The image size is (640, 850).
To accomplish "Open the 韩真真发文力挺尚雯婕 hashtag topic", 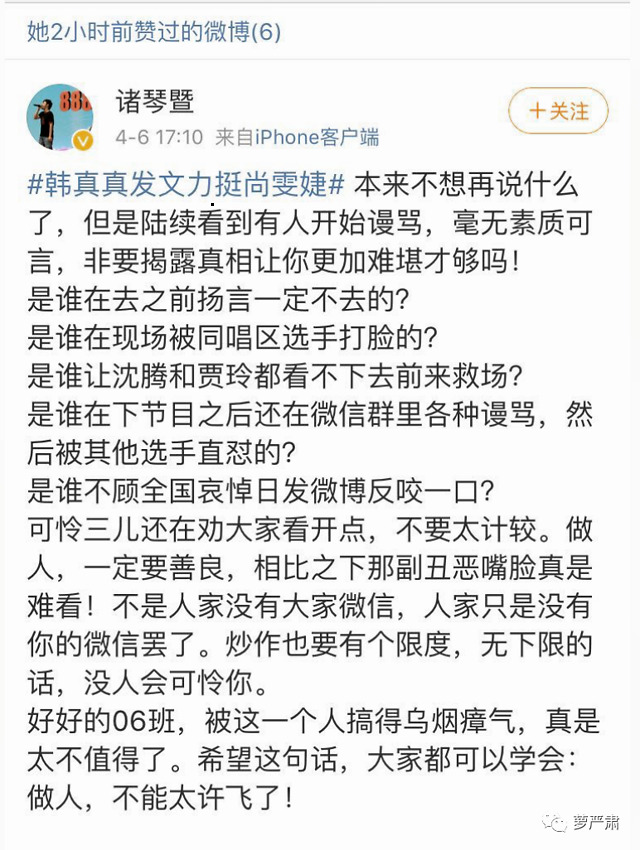I will 187,184.
